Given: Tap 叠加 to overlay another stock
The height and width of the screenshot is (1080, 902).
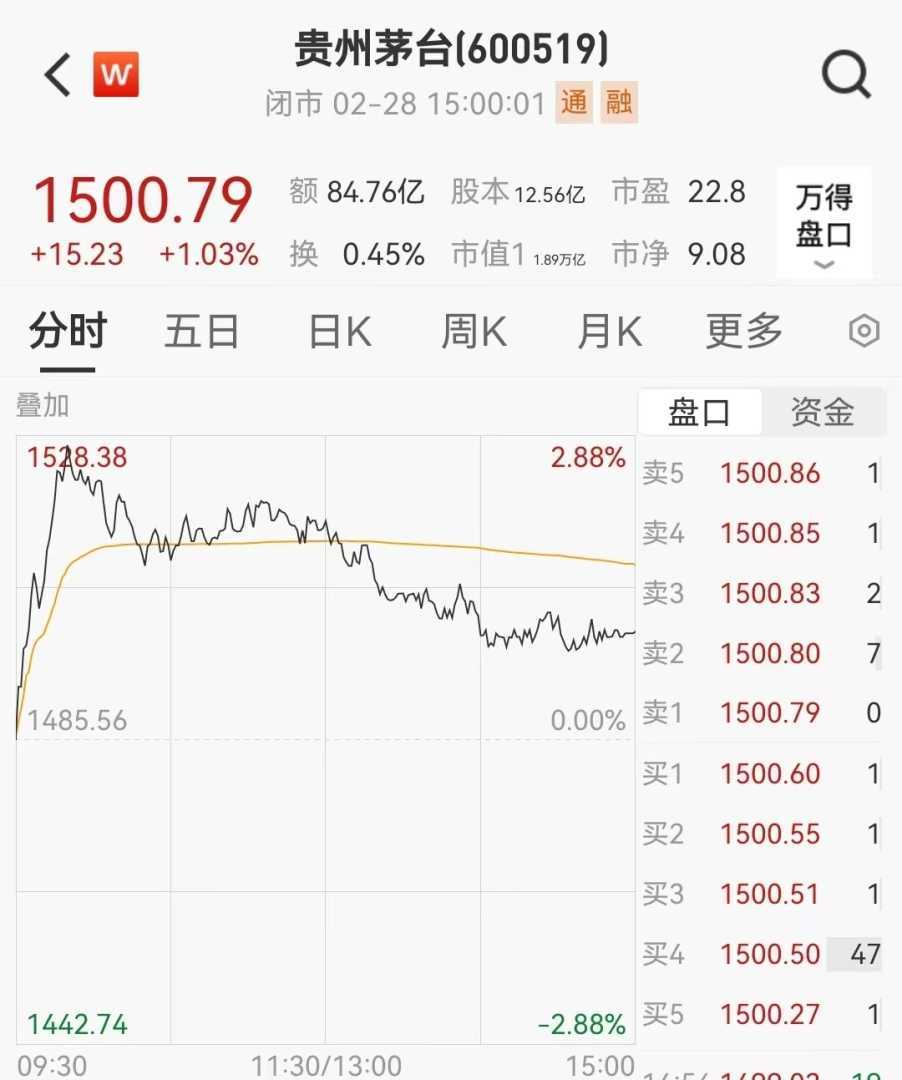Looking at the screenshot, I should point(43,405).
